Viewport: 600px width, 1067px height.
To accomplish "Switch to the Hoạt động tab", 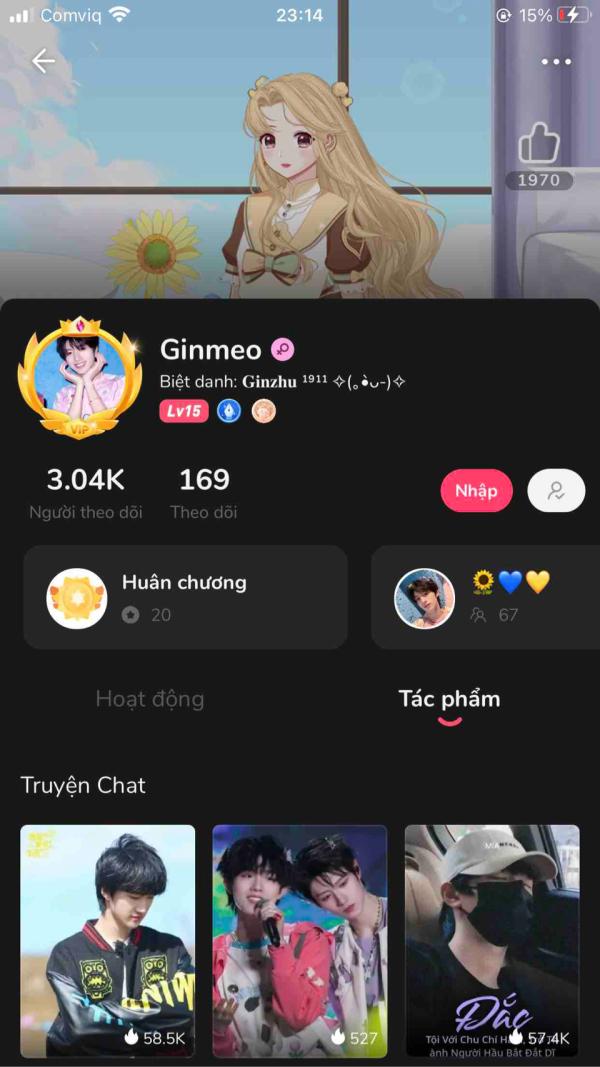I will 150,699.
